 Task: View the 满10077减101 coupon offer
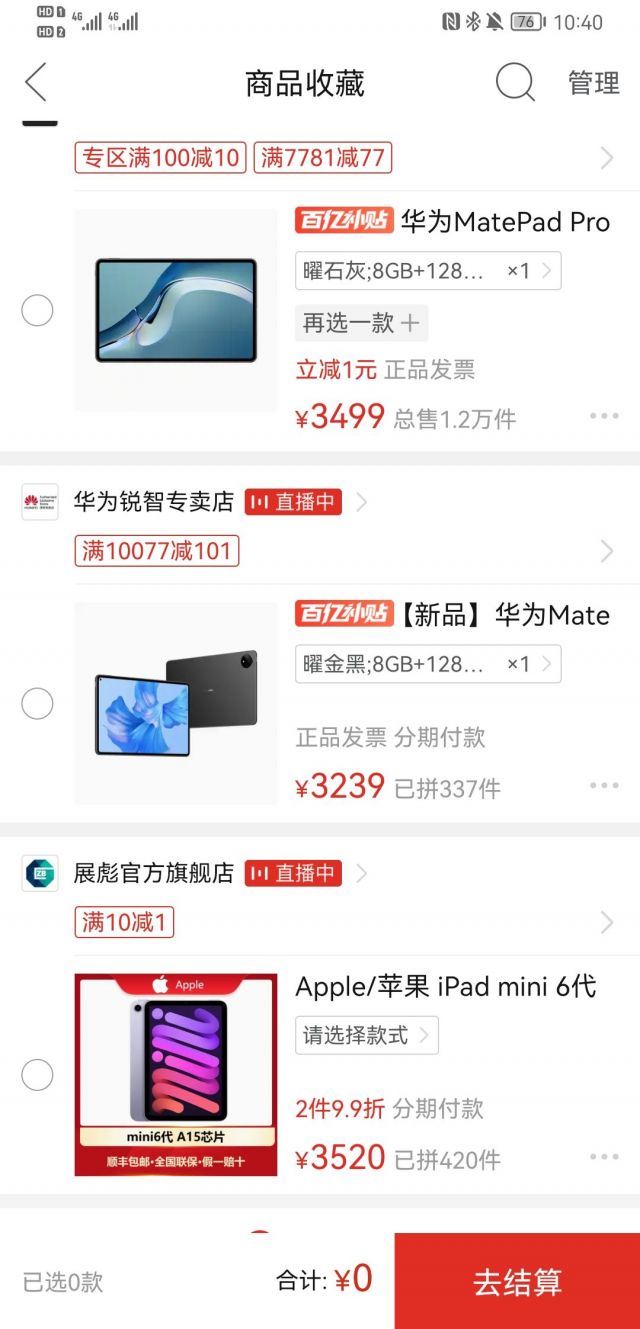tap(157, 551)
